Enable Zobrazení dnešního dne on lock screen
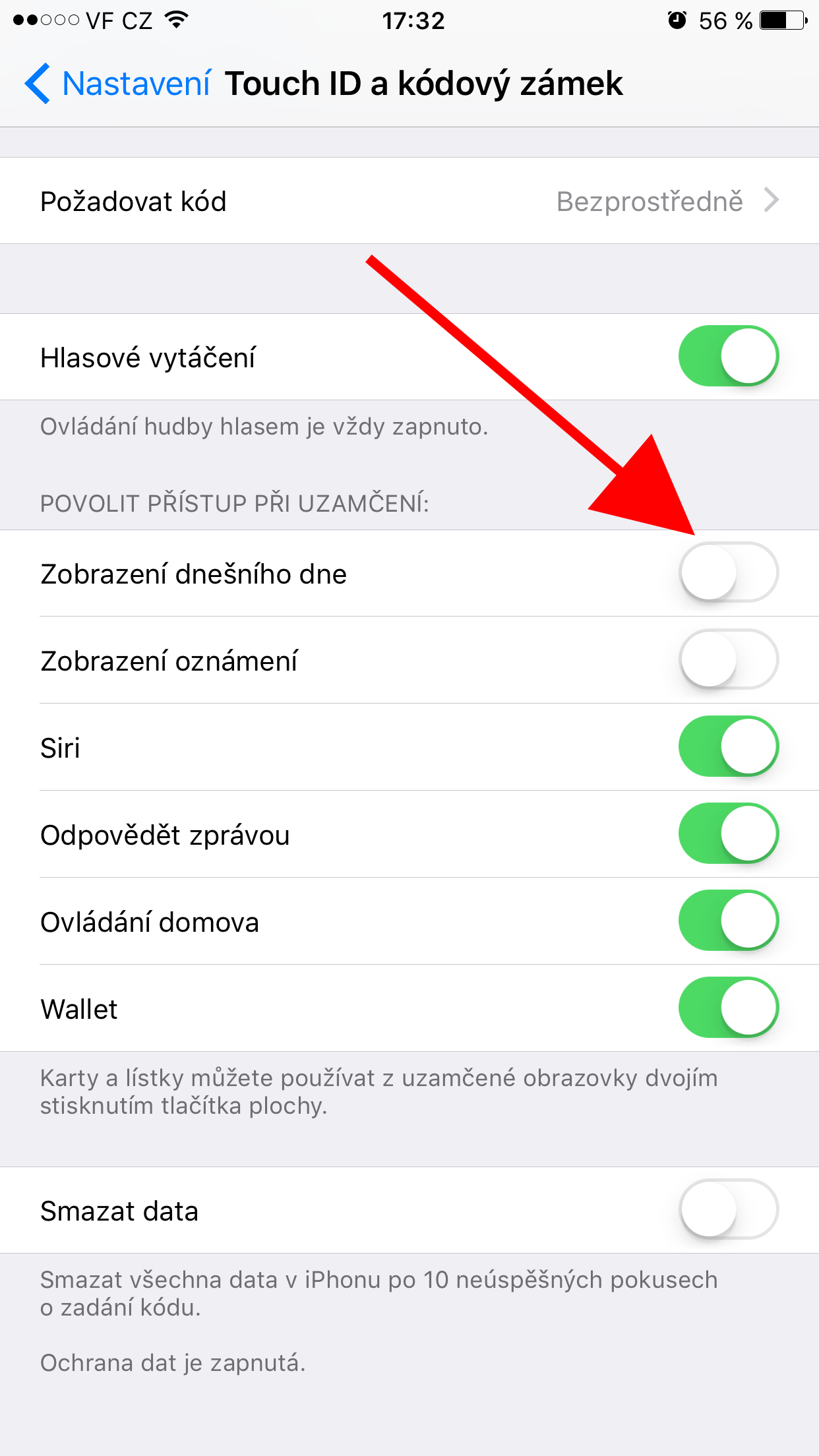819x1456 pixels. (729, 572)
